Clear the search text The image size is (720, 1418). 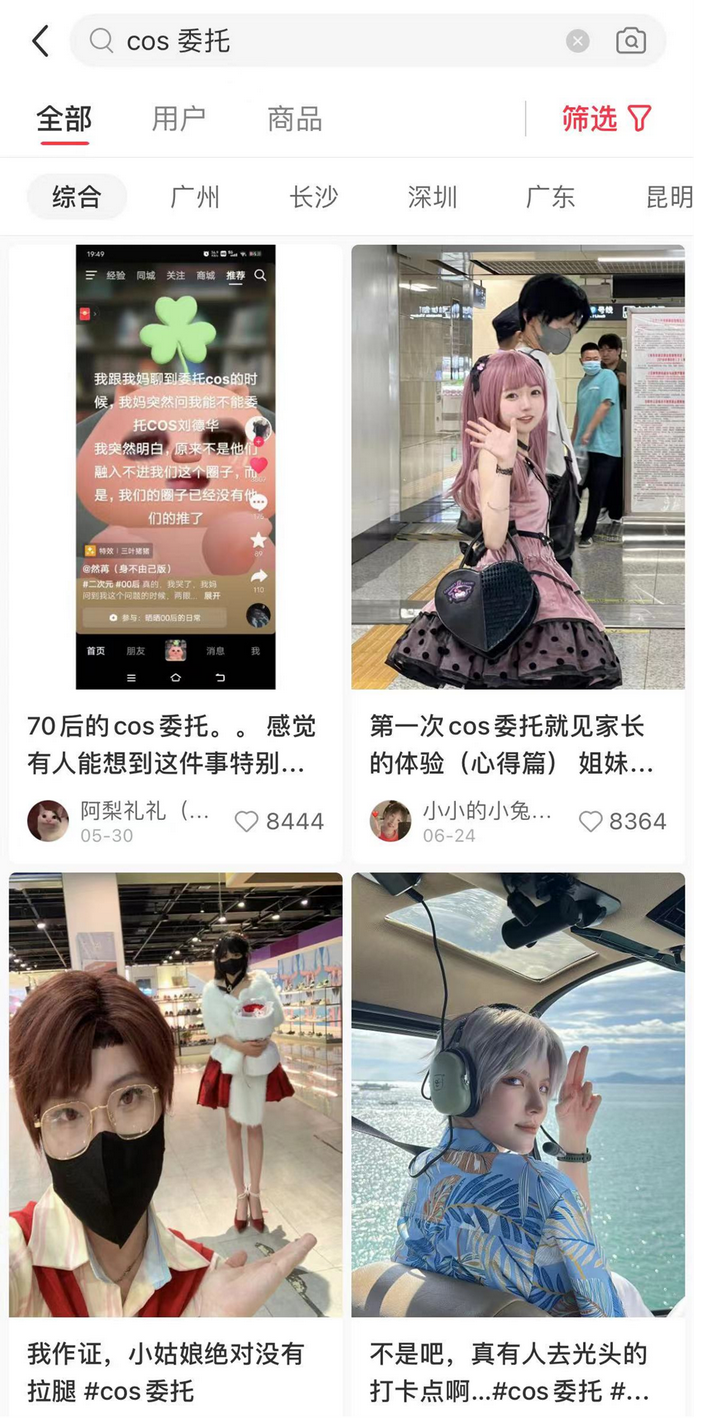578,41
